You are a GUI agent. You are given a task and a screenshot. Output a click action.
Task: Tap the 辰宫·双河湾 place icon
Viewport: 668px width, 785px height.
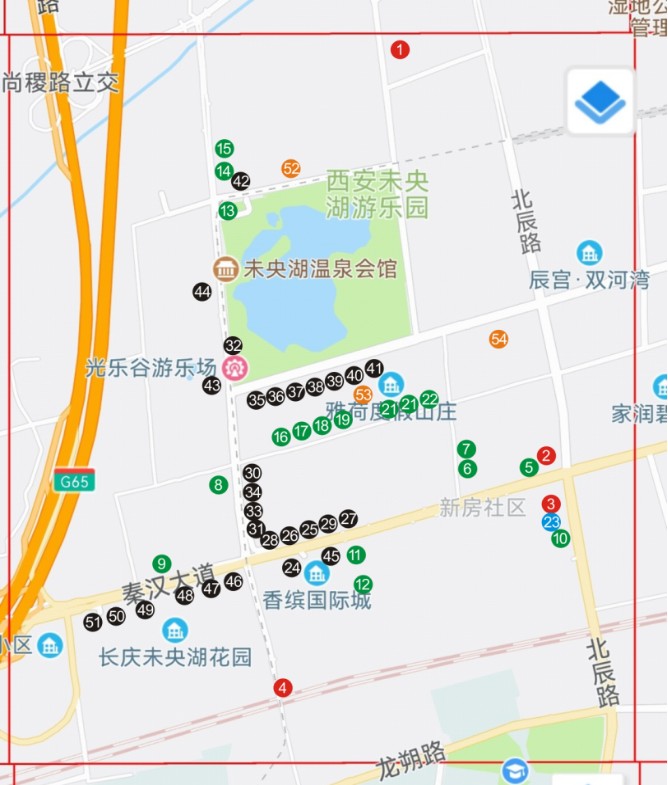pos(590,252)
